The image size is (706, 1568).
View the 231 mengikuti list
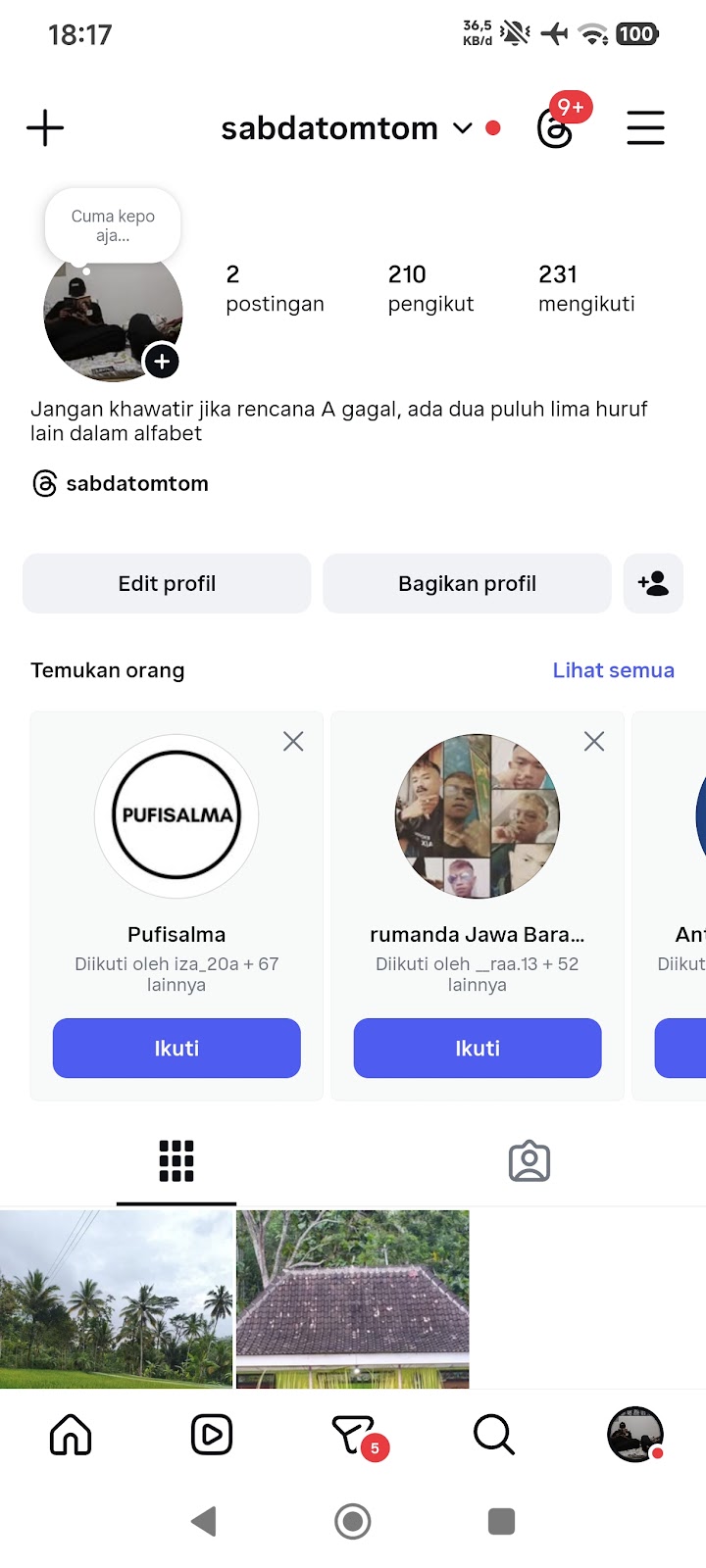click(x=585, y=288)
